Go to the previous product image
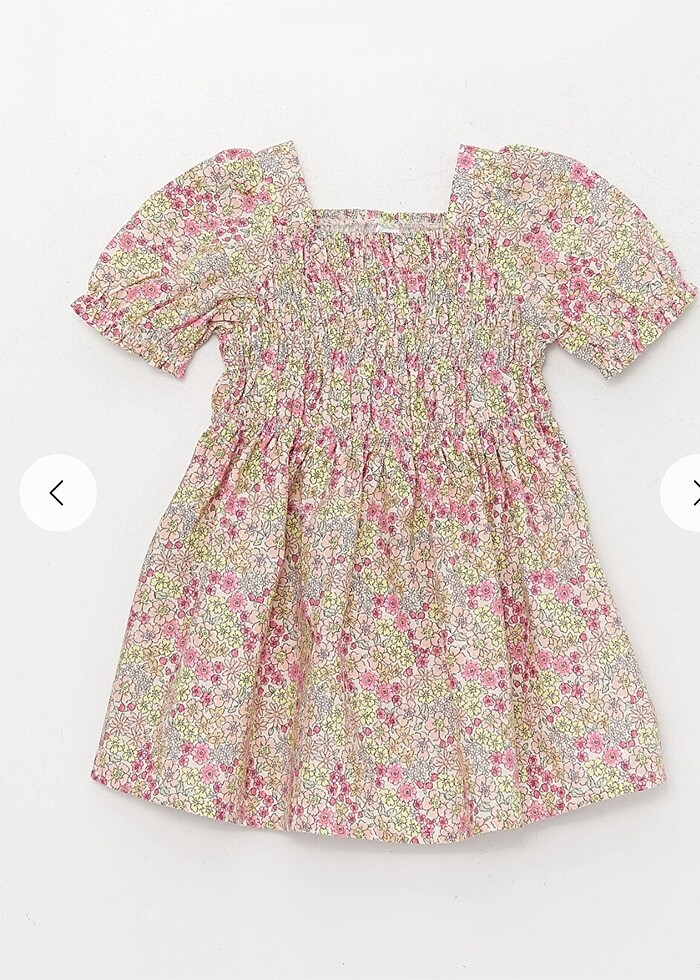Viewport: 700px width, 980px height. [x=58, y=492]
